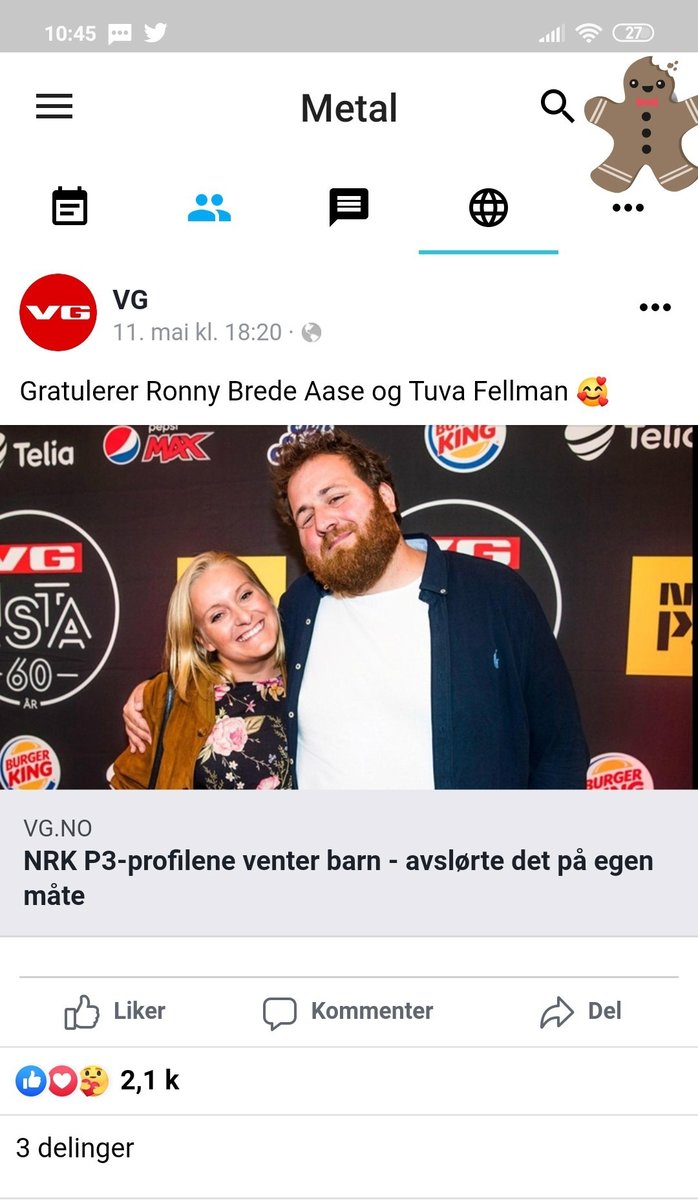Switch to the calendar events tab
The width and height of the screenshot is (698, 1200).
click(x=70, y=207)
